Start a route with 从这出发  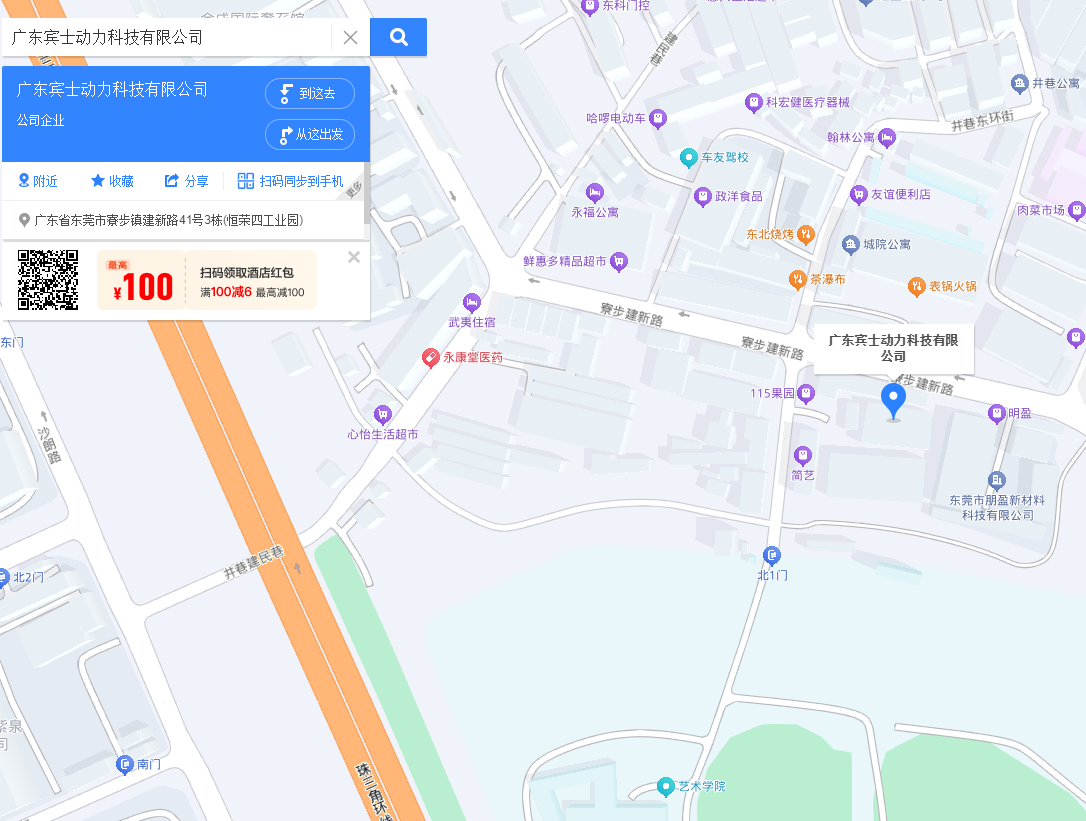click(x=310, y=134)
